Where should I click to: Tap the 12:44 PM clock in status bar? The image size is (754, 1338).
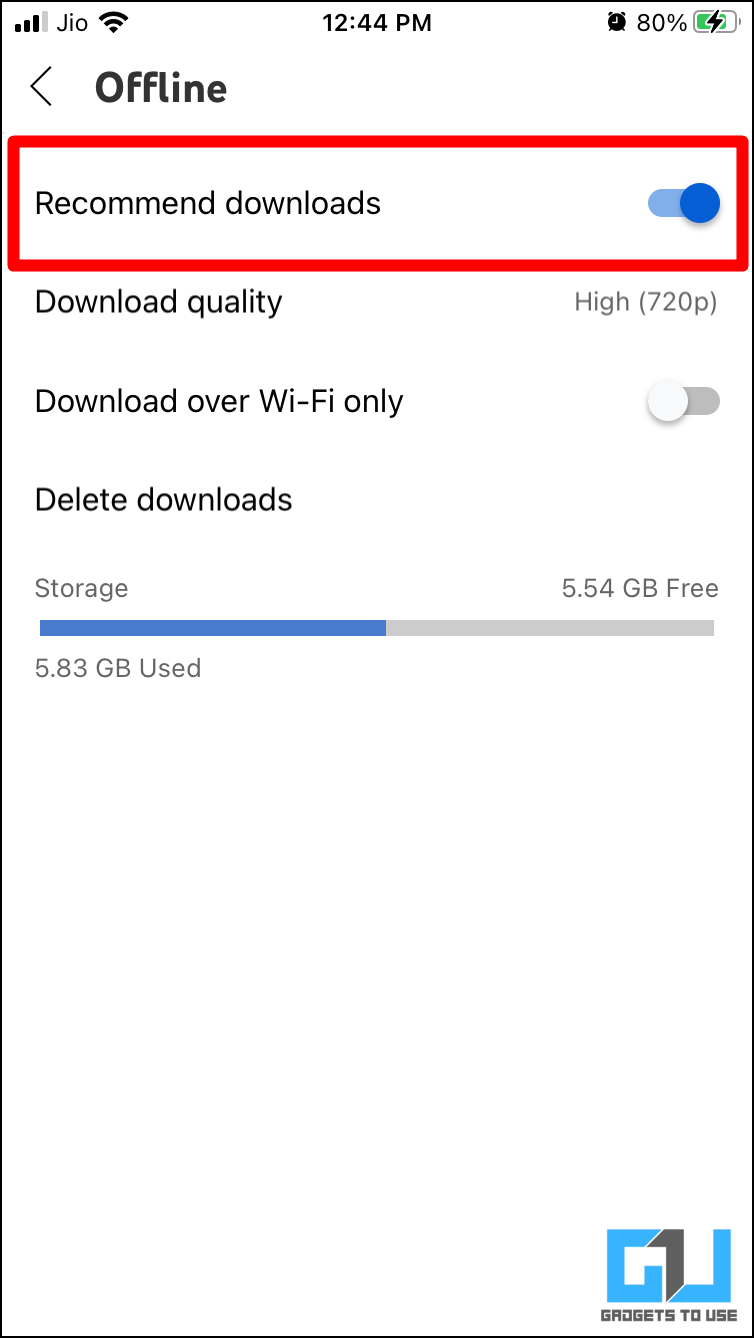(x=377, y=22)
